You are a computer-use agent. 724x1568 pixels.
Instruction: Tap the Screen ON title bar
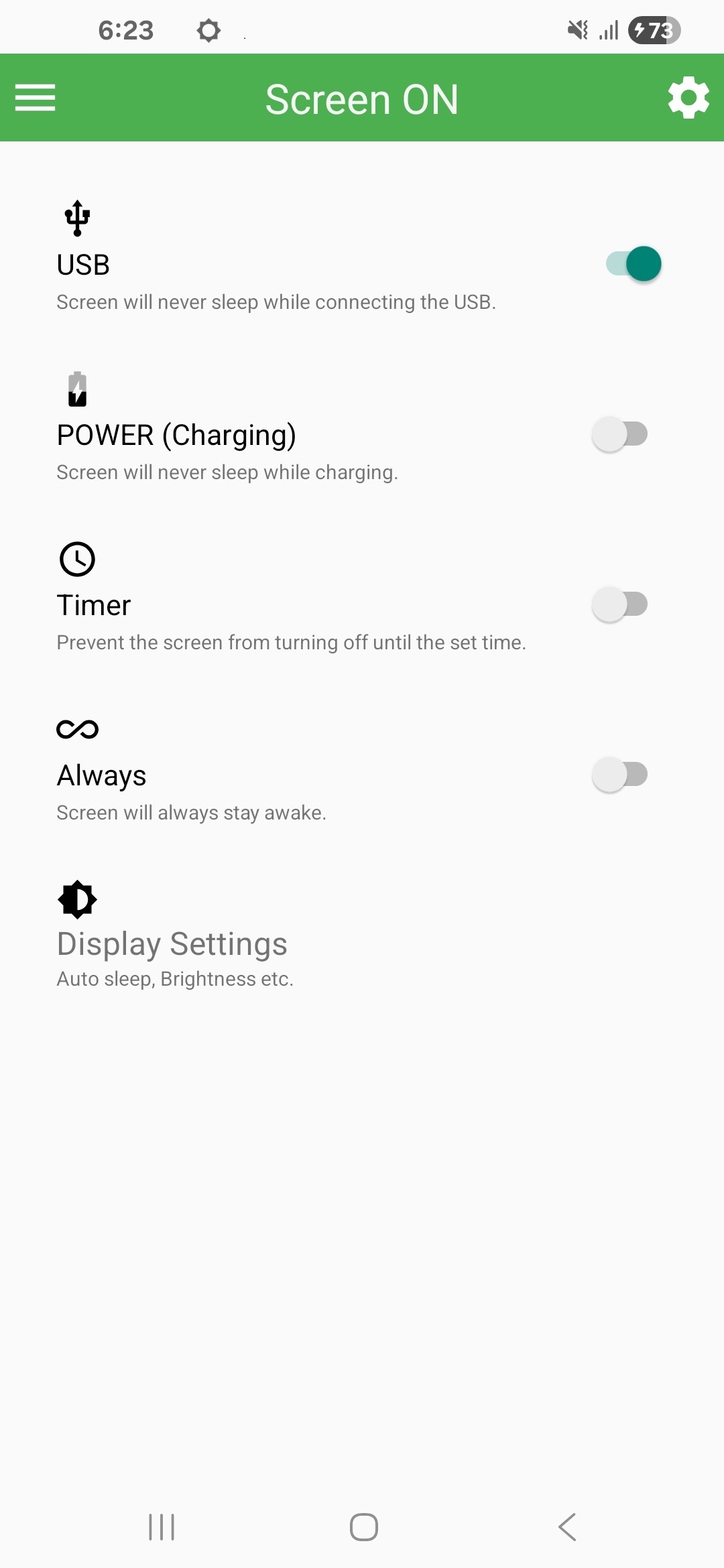click(362, 97)
